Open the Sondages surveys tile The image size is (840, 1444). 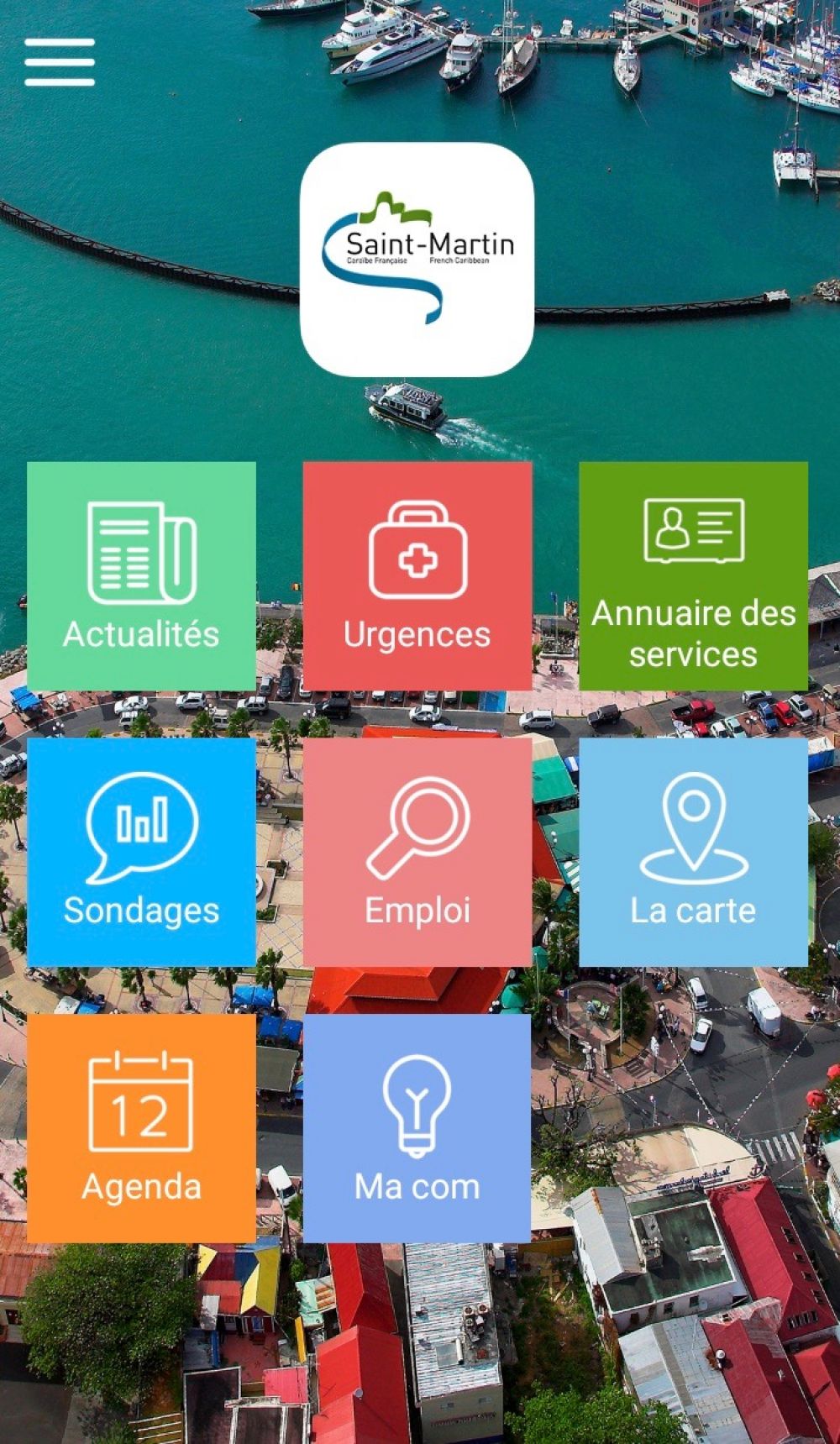click(x=141, y=852)
